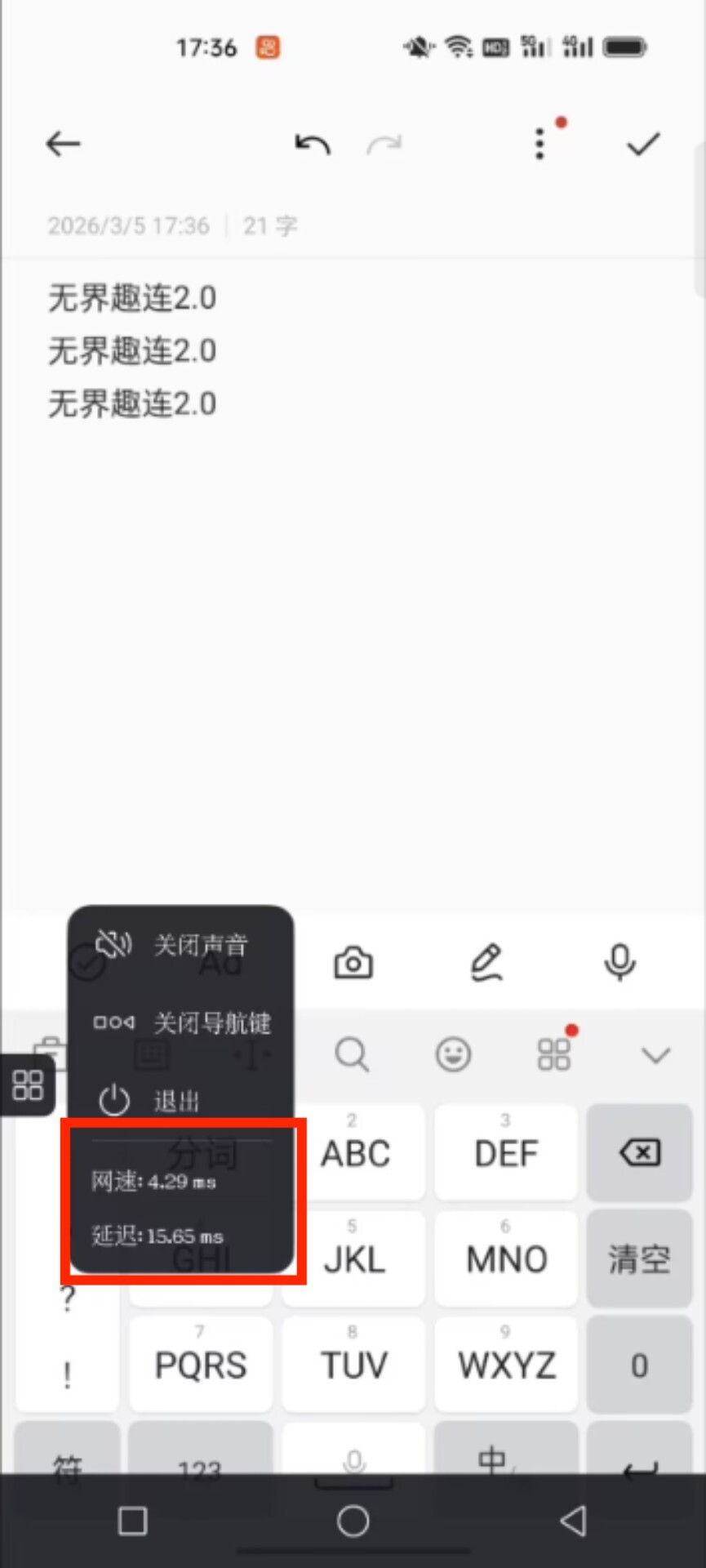Insert a photo with the camera icon

353,963
